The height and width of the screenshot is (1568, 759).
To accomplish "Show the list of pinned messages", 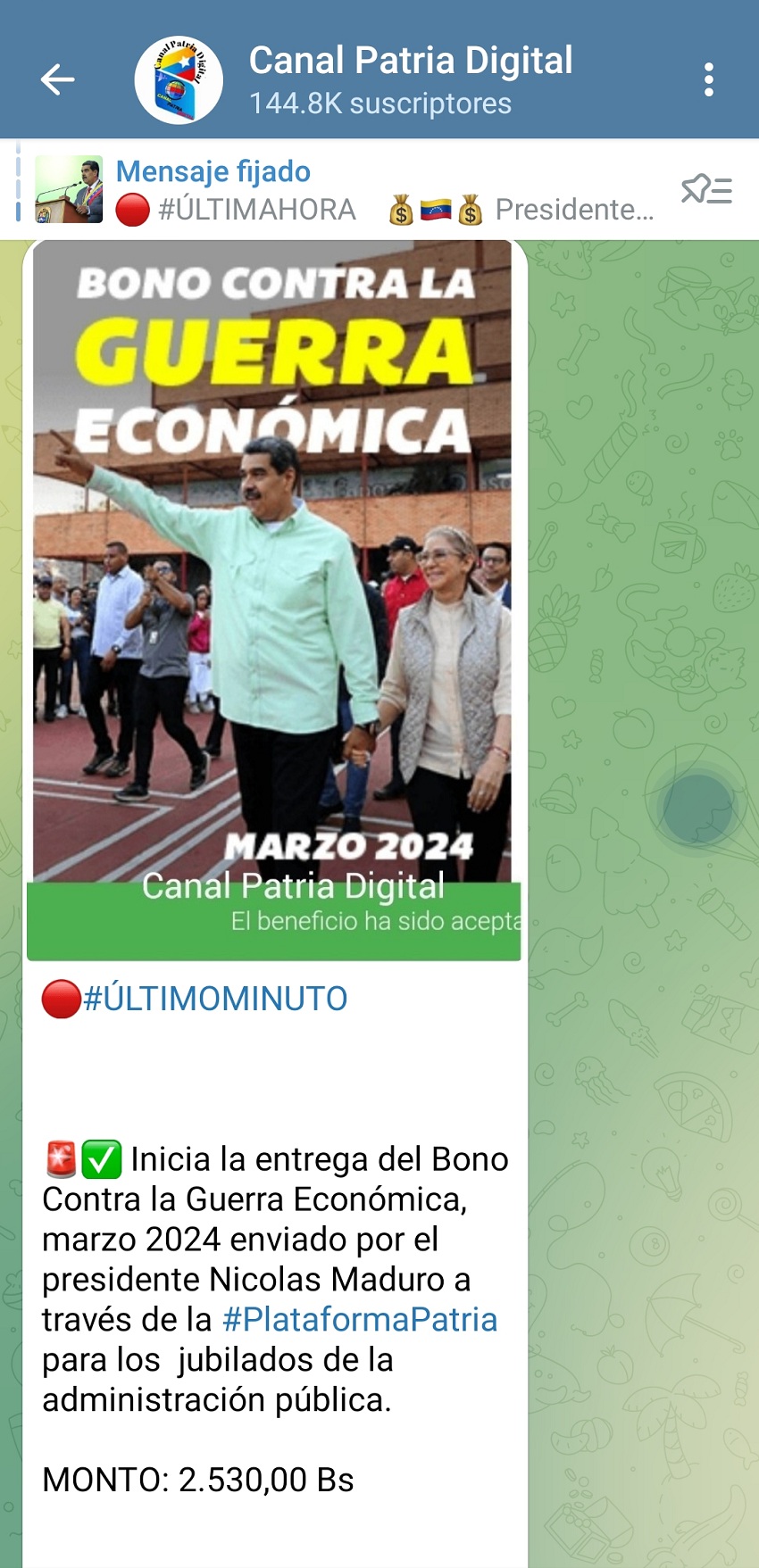I will click(706, 190).
